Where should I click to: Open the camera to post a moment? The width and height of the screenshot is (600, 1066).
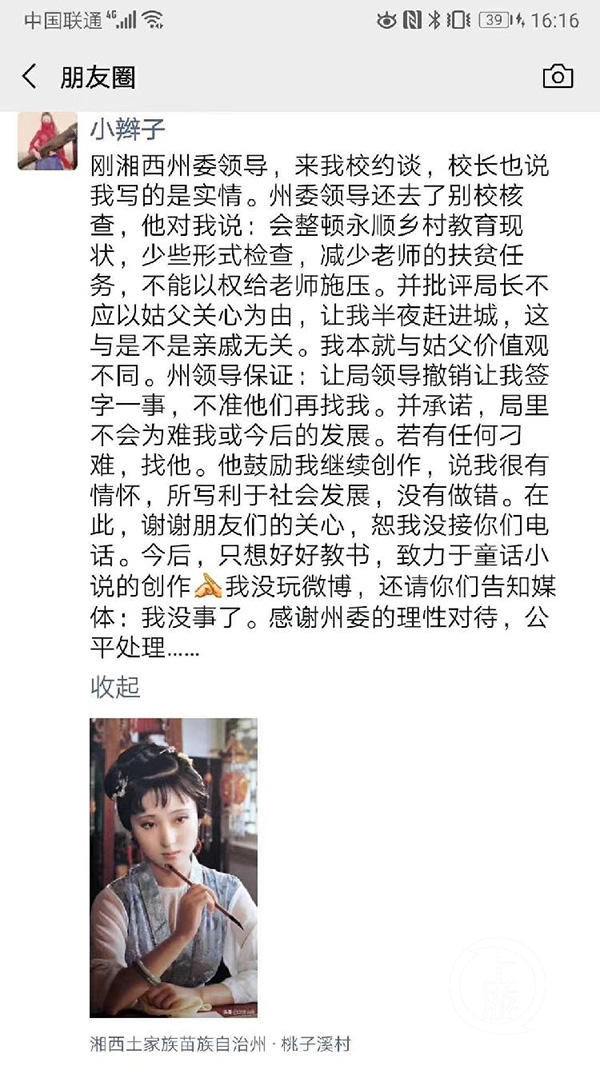(x=557, y=77)
